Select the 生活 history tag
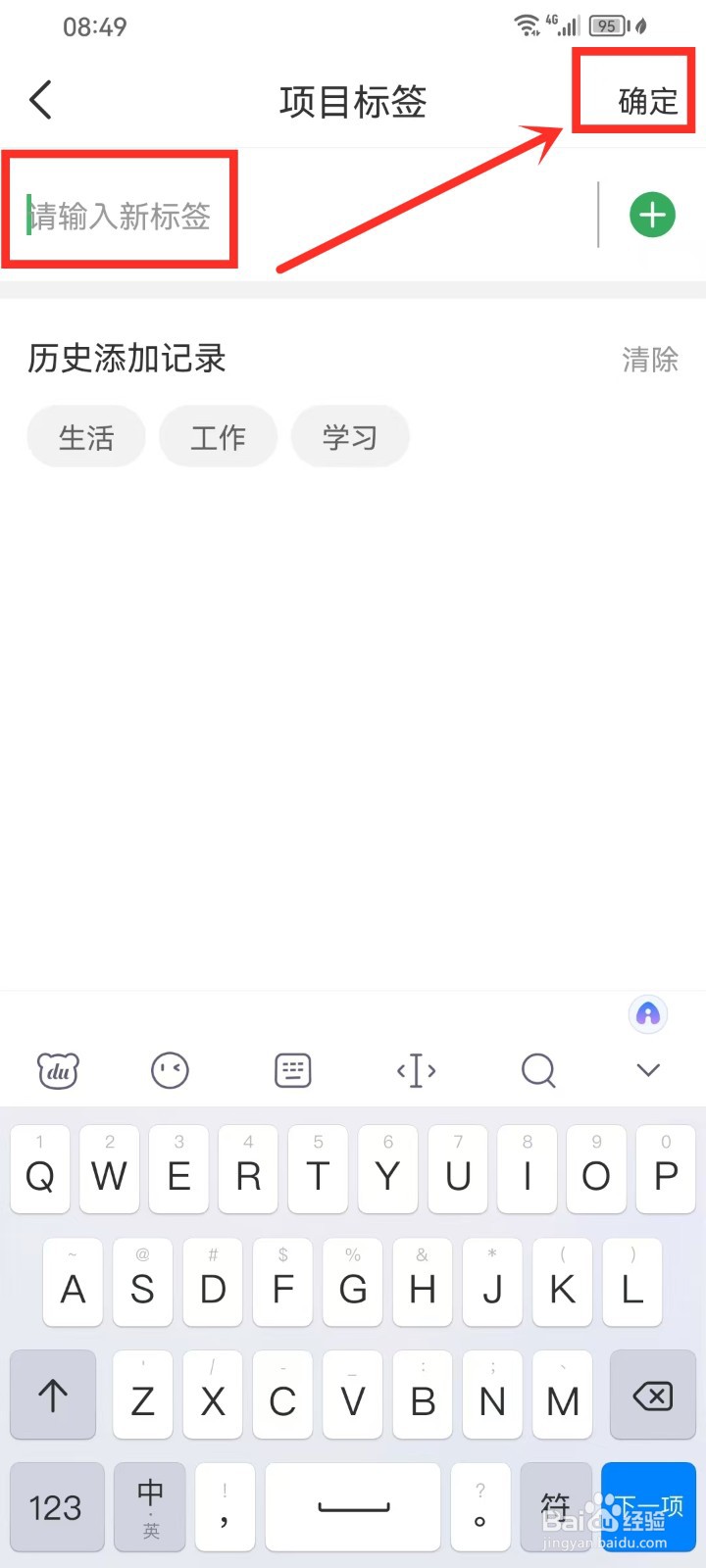 click(85, 437)
